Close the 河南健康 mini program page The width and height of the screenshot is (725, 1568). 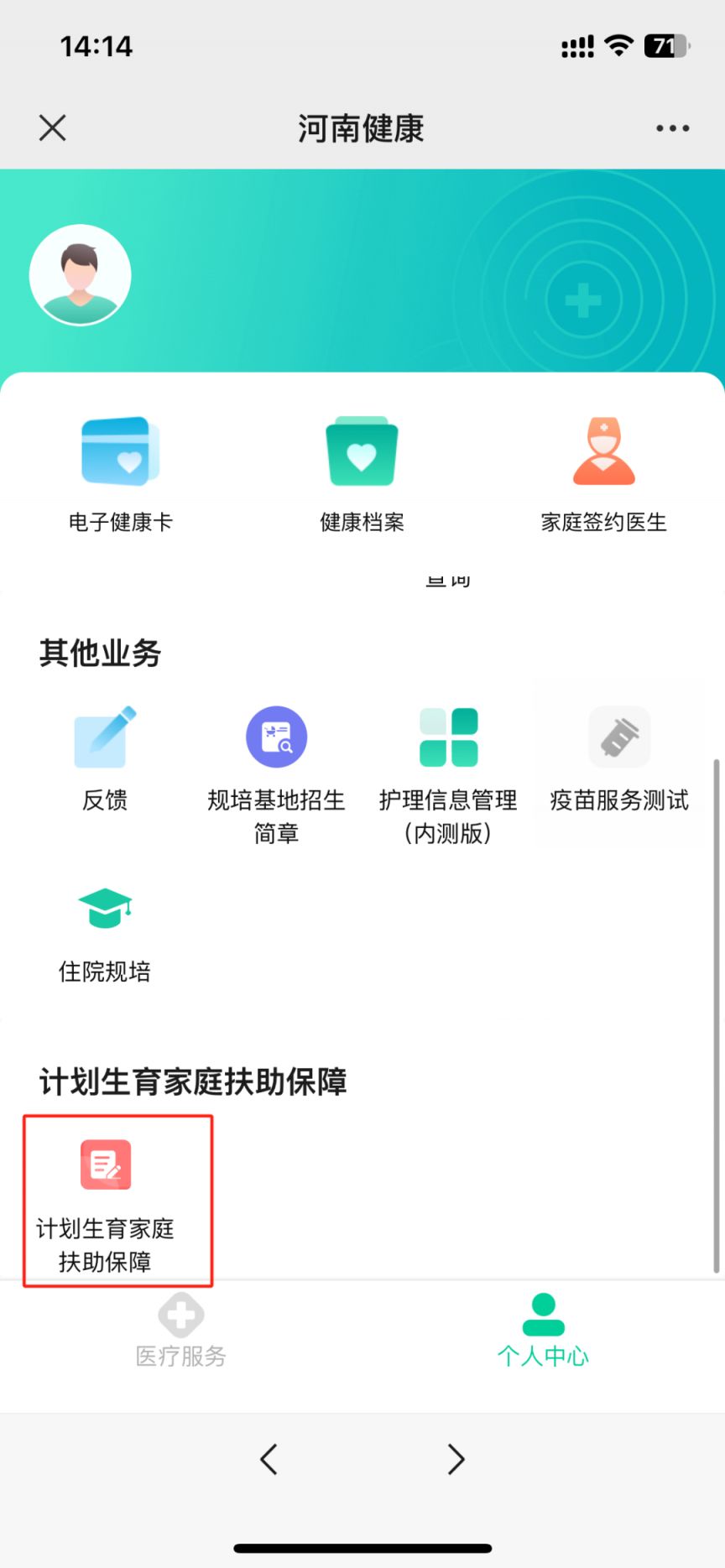point(52,128)
